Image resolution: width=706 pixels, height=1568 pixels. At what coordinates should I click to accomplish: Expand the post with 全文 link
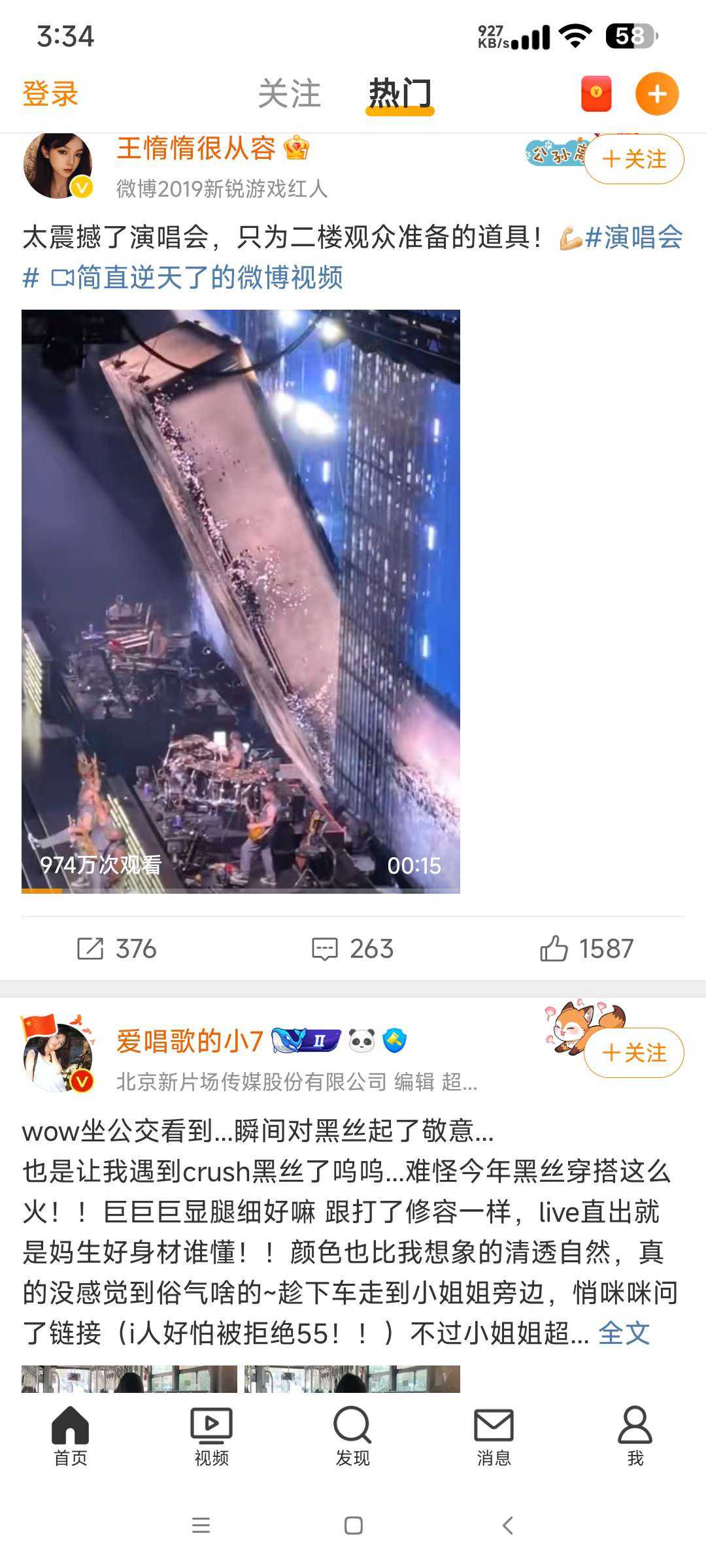[624, 1333]
